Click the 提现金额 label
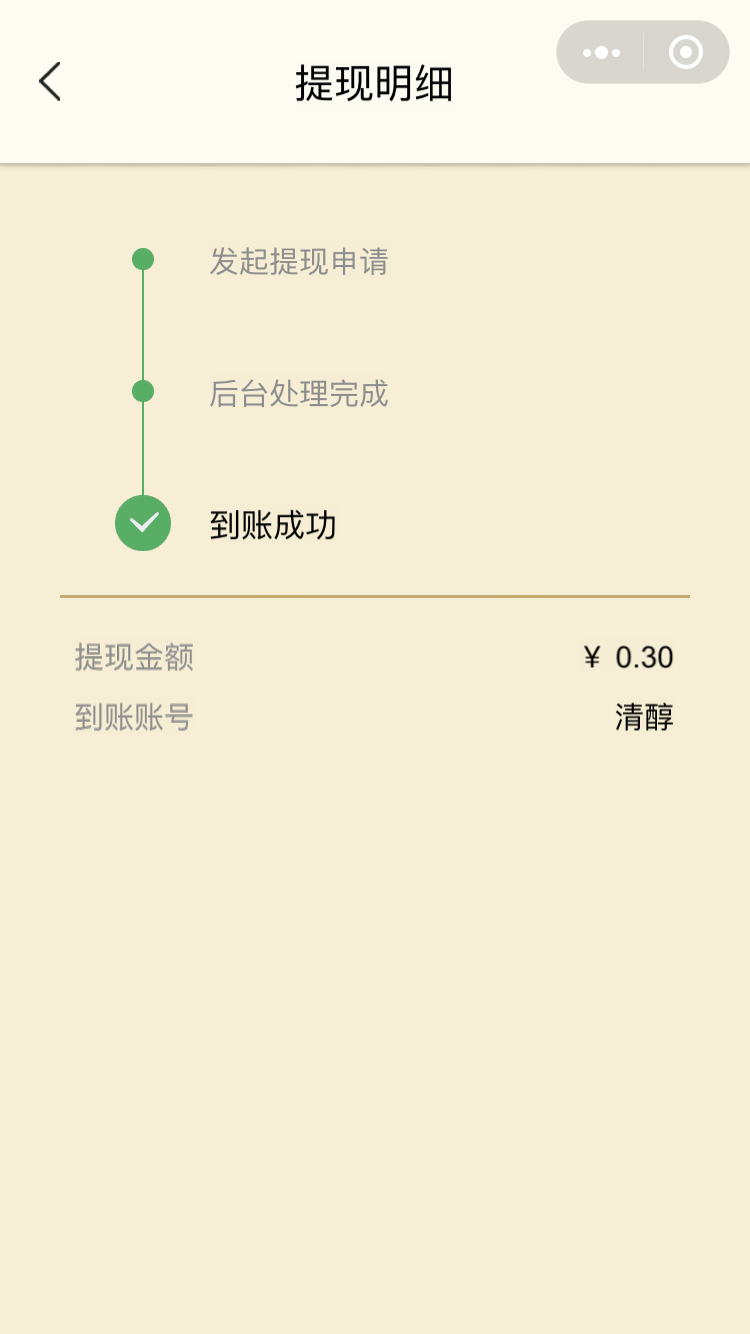 135,657
